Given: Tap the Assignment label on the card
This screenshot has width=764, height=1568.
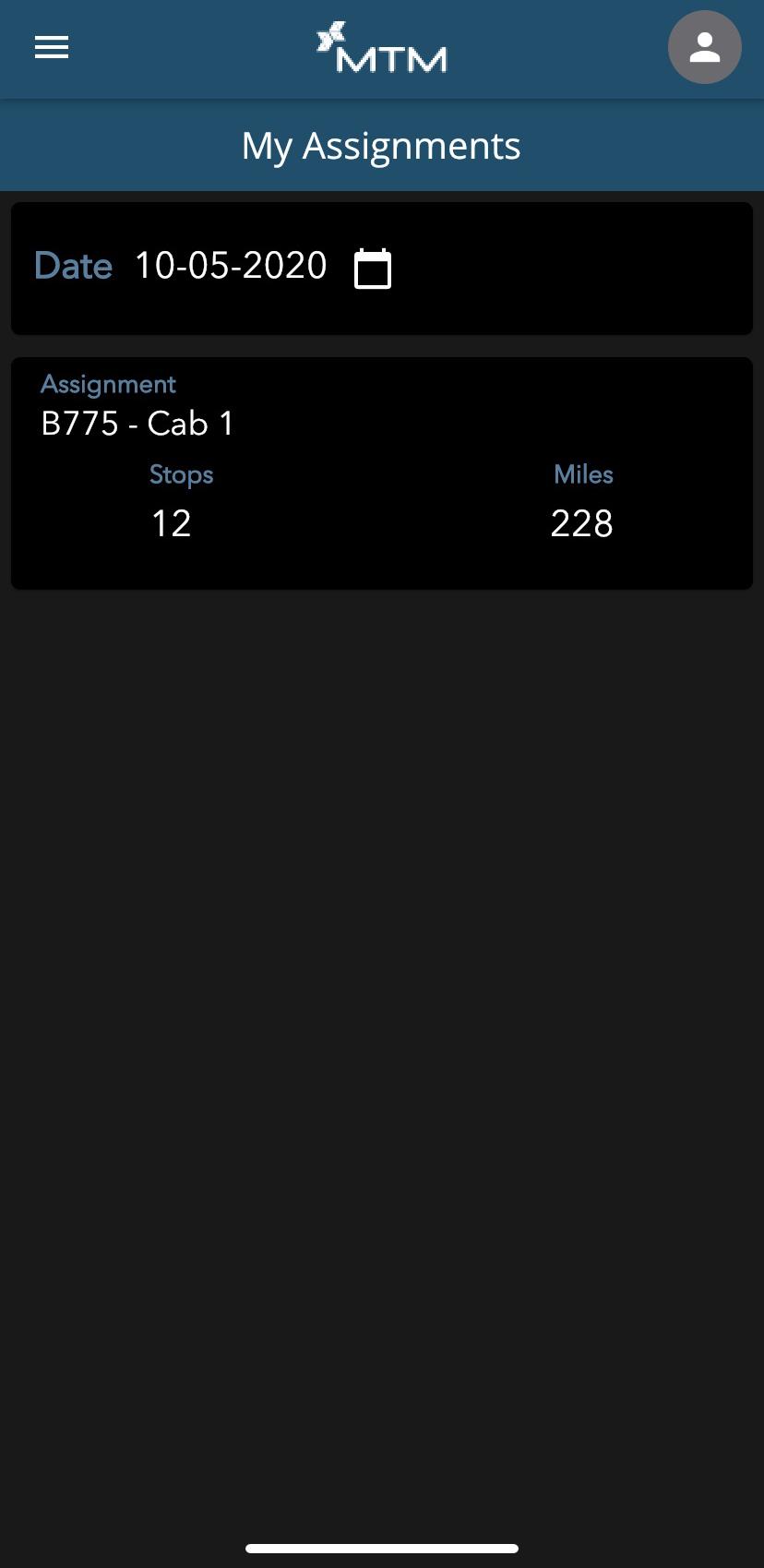Looking at the screenshot, I should click(108, 384).
